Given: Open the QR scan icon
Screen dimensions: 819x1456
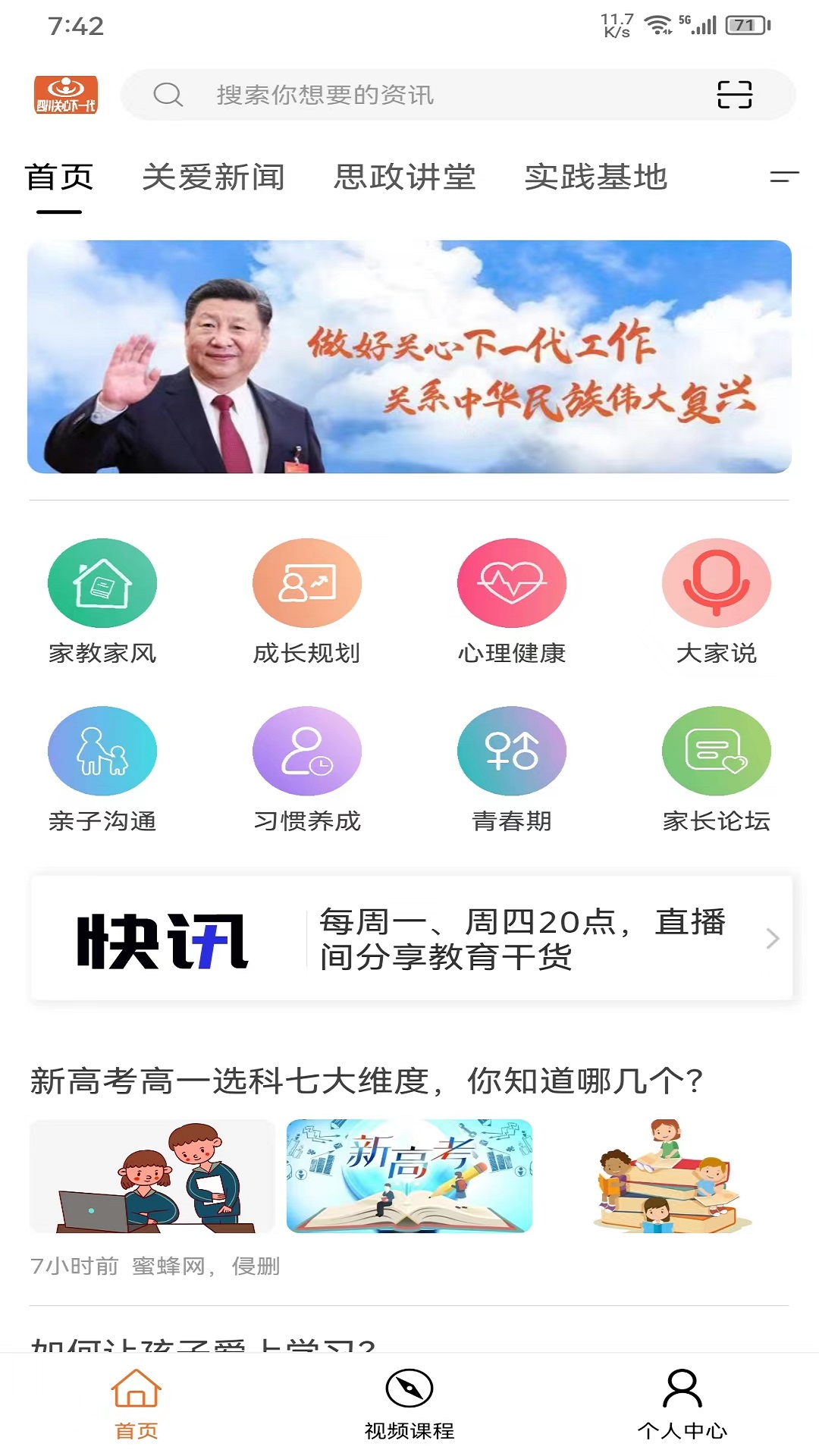Looking at the screenshot, I should coord(734,95).
